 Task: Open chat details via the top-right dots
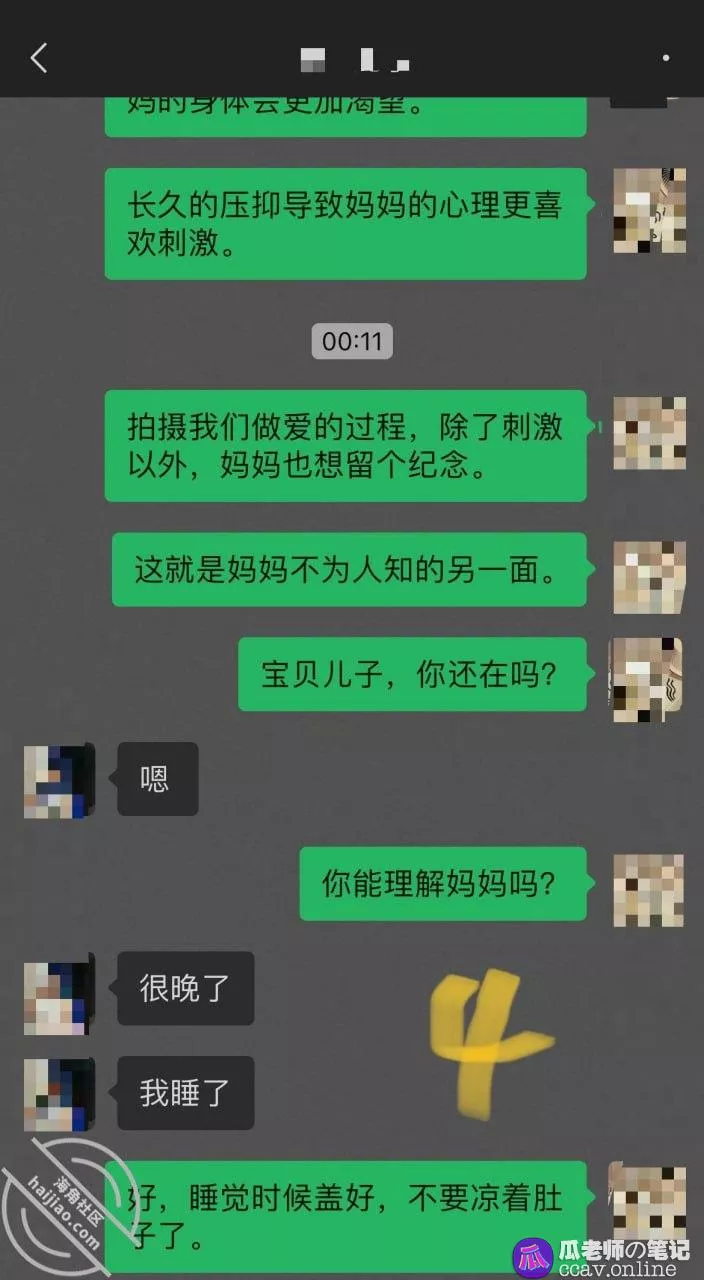[x=666, y=59]
